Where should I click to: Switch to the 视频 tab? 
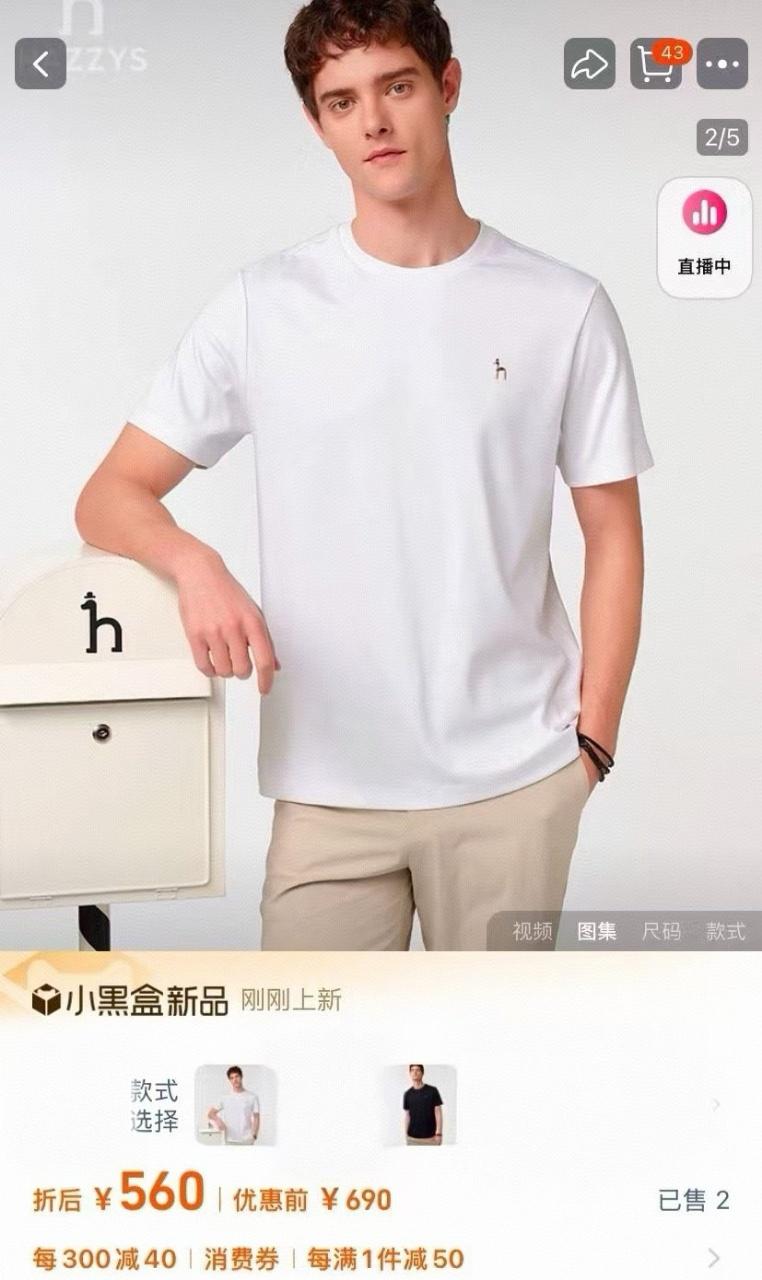[532, 931]
